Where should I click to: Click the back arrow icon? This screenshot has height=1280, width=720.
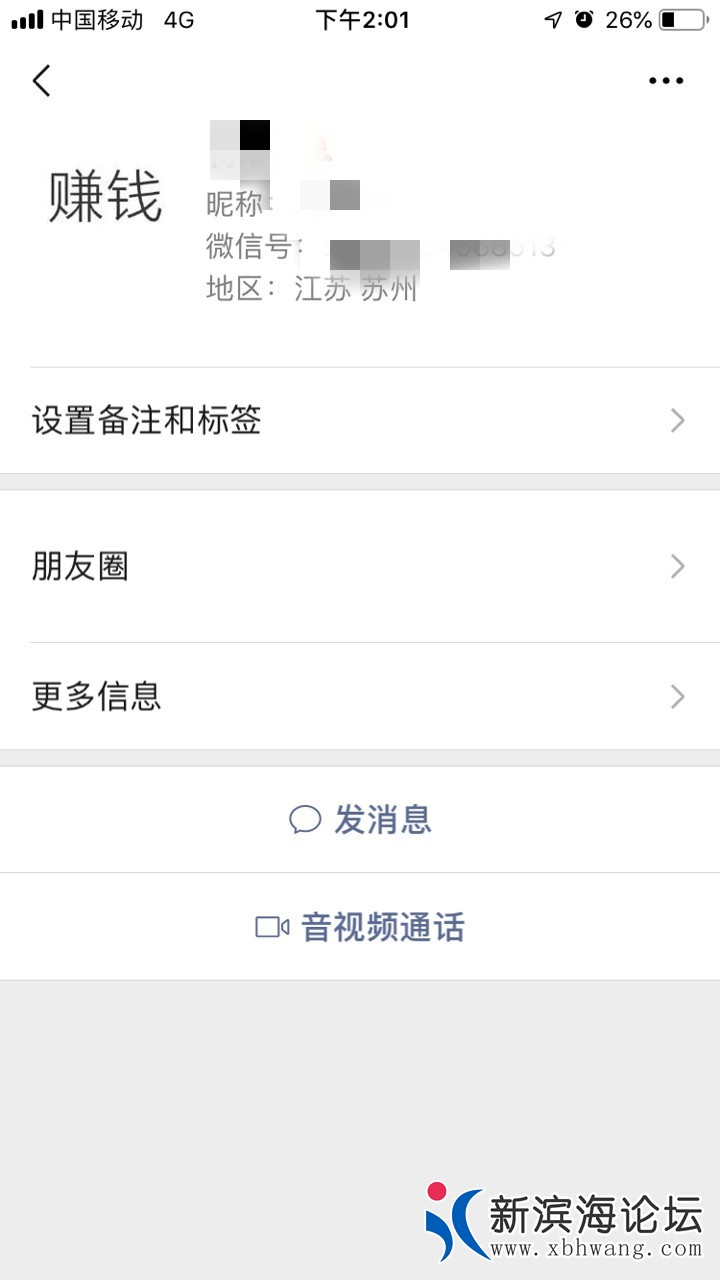click(x=40, y=80)
